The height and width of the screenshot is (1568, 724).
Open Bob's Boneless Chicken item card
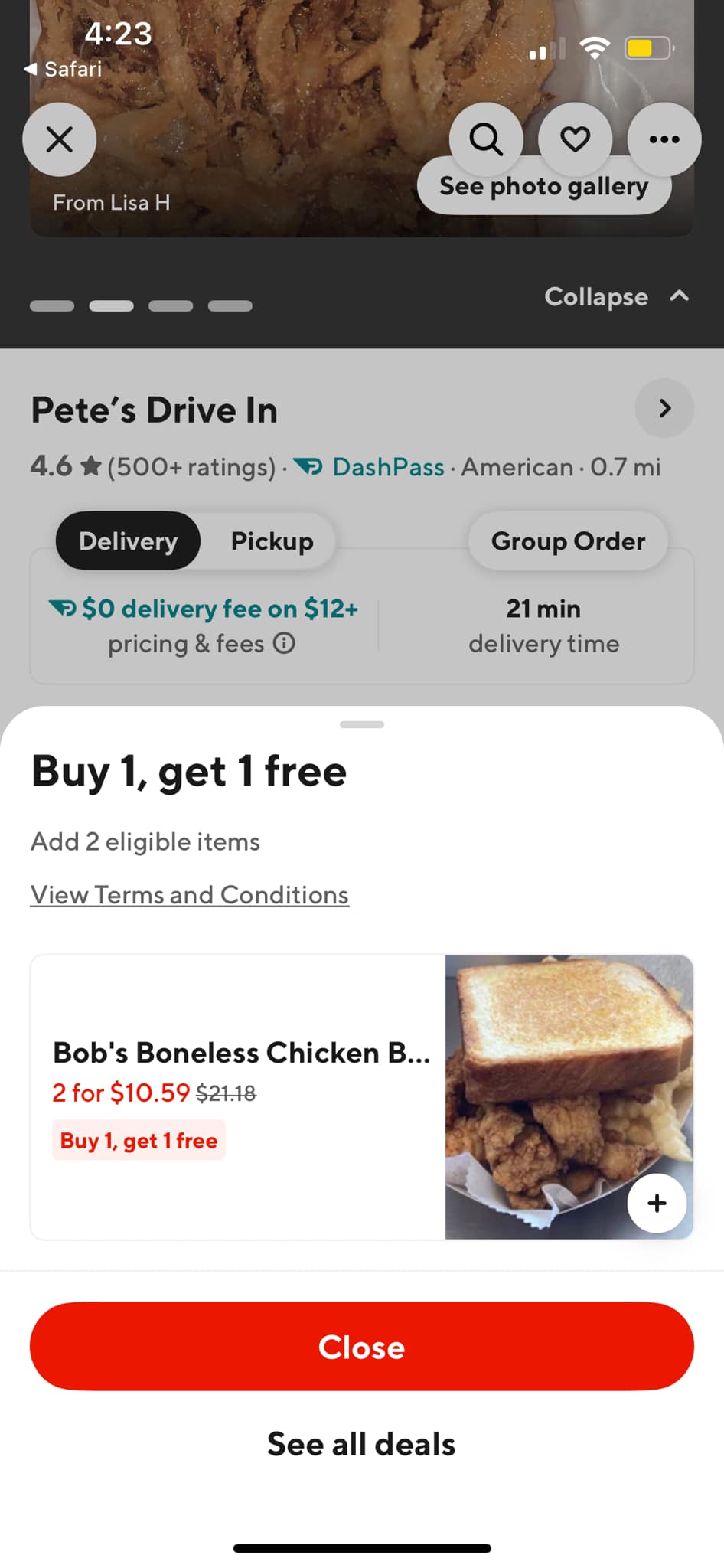(239, 1095)
